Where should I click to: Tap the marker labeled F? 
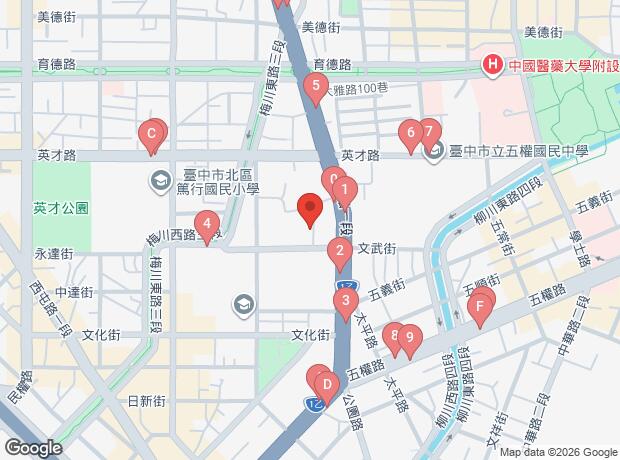[480, 306]
